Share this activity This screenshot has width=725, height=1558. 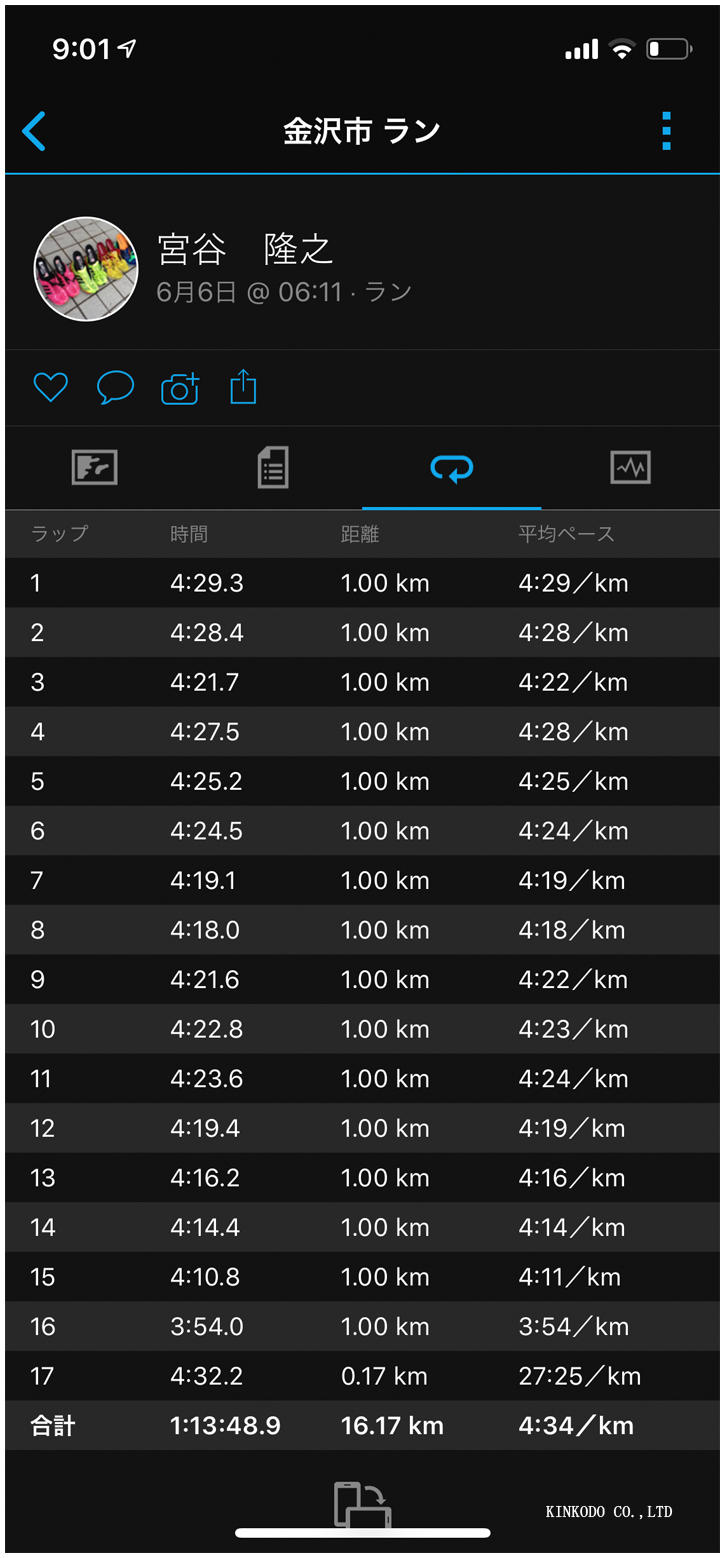(243, 387)
